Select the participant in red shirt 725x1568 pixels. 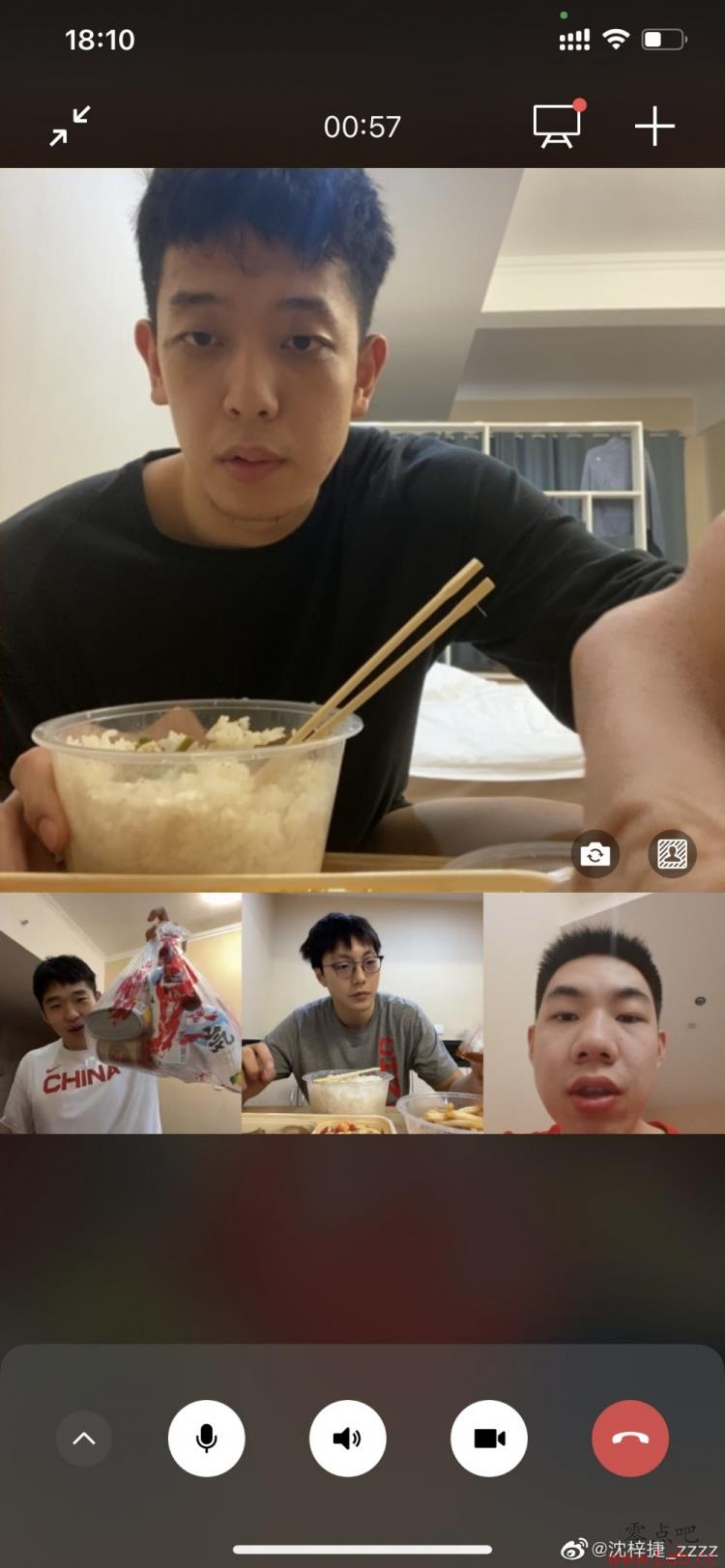[604, 1012]
